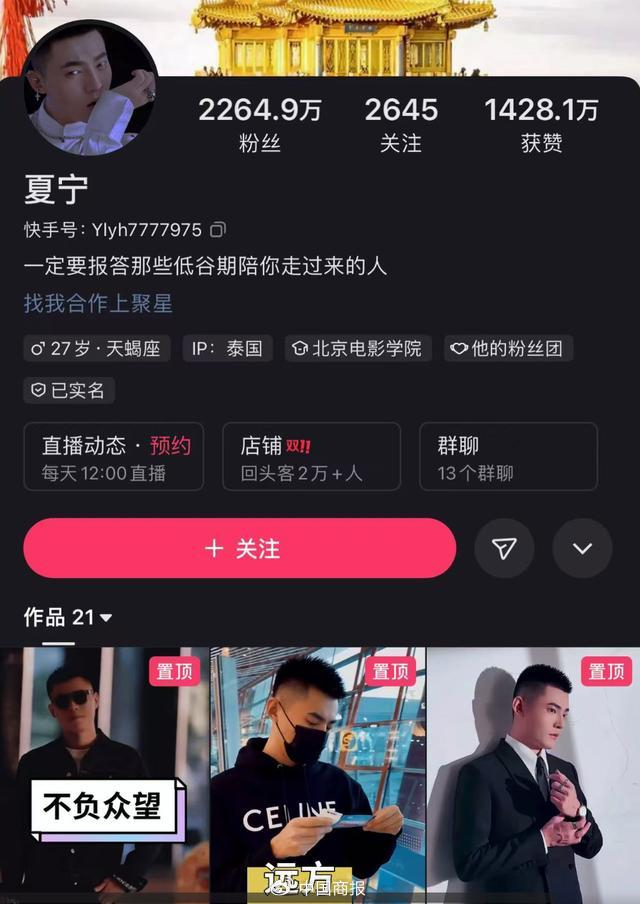Open the 店铺 shop card
Screen dimensions: 640x904
[x=311, y=457]
